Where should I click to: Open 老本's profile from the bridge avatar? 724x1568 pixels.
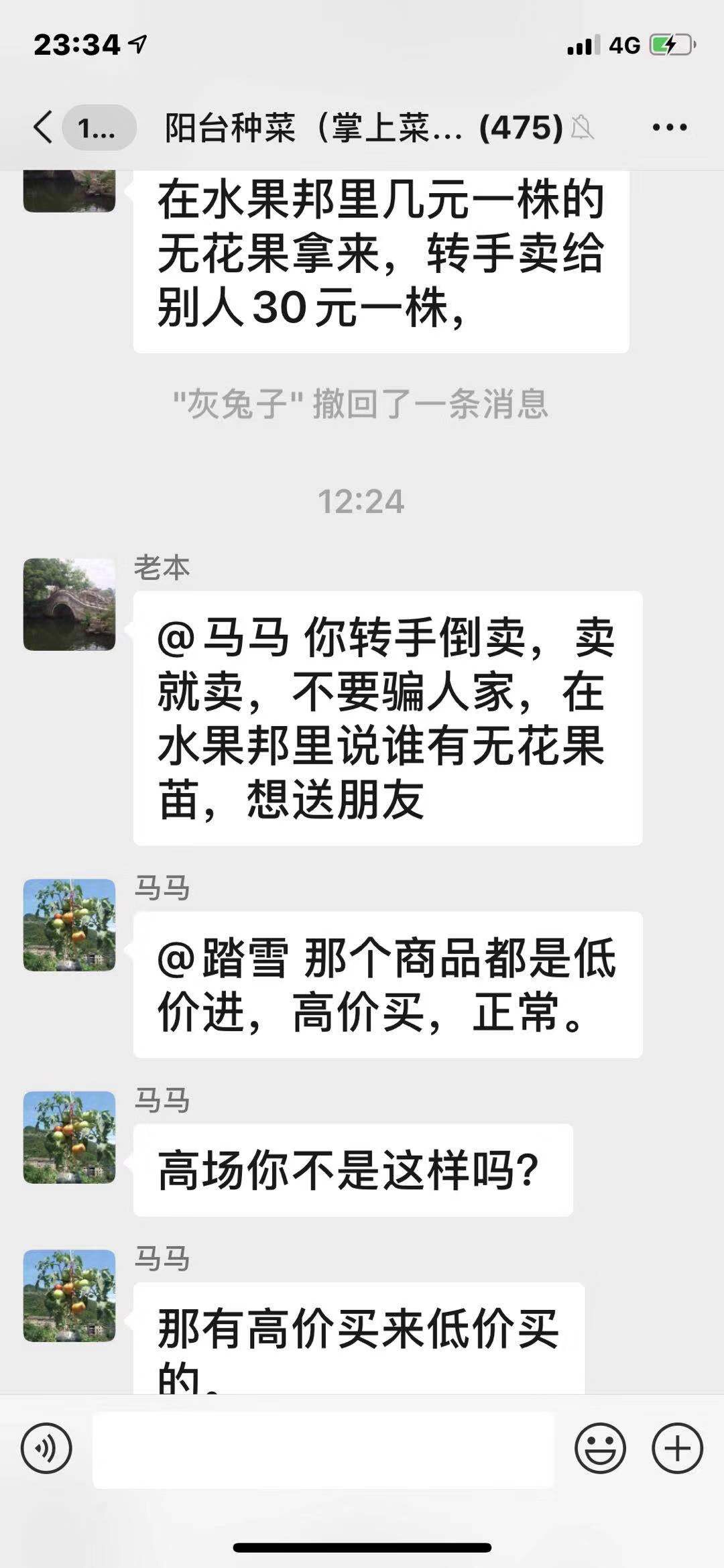pos(70,605)
